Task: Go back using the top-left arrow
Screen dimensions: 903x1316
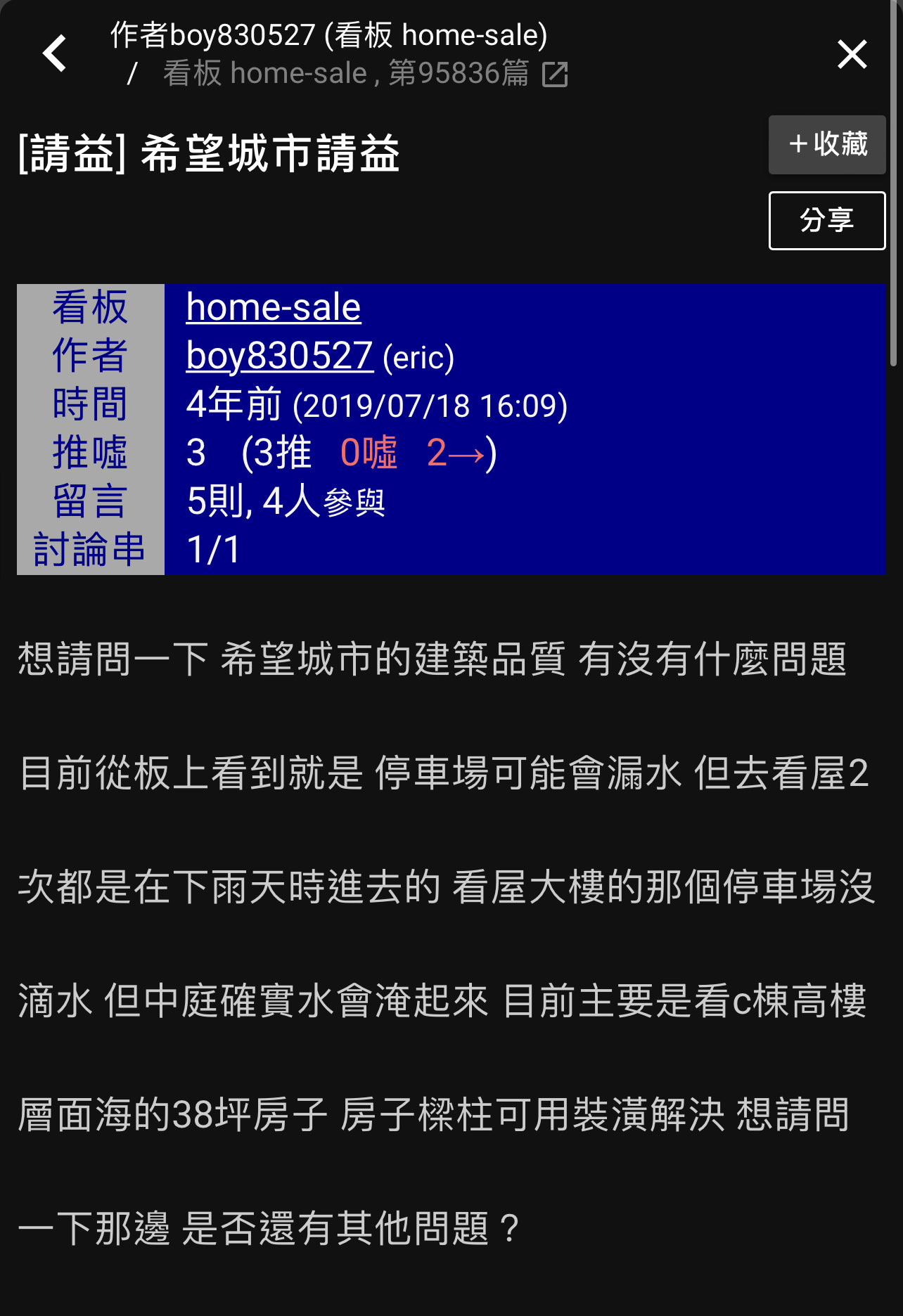Action: pos(54,53)
